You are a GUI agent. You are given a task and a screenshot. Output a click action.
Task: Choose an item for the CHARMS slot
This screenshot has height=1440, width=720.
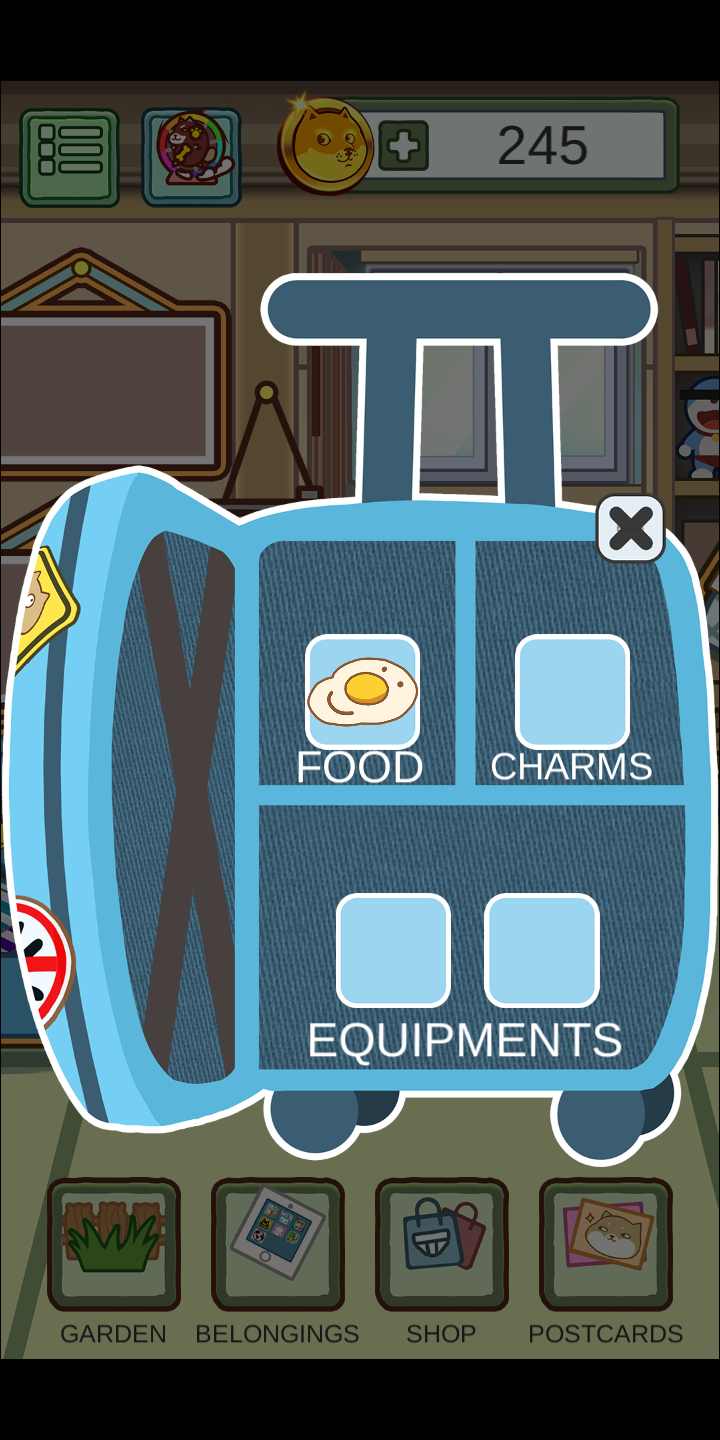click(572, 692)
